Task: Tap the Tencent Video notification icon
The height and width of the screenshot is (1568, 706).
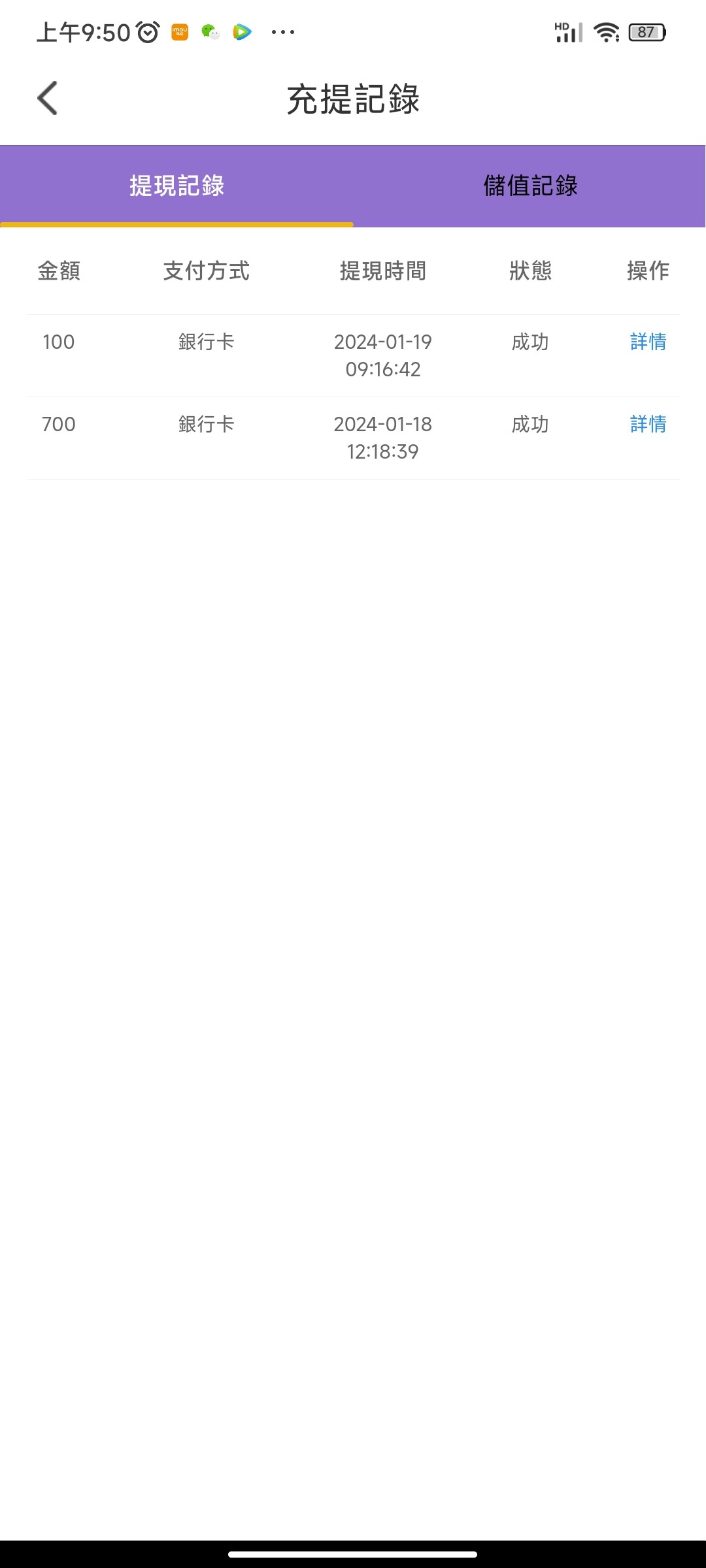Action: [241, 31]
